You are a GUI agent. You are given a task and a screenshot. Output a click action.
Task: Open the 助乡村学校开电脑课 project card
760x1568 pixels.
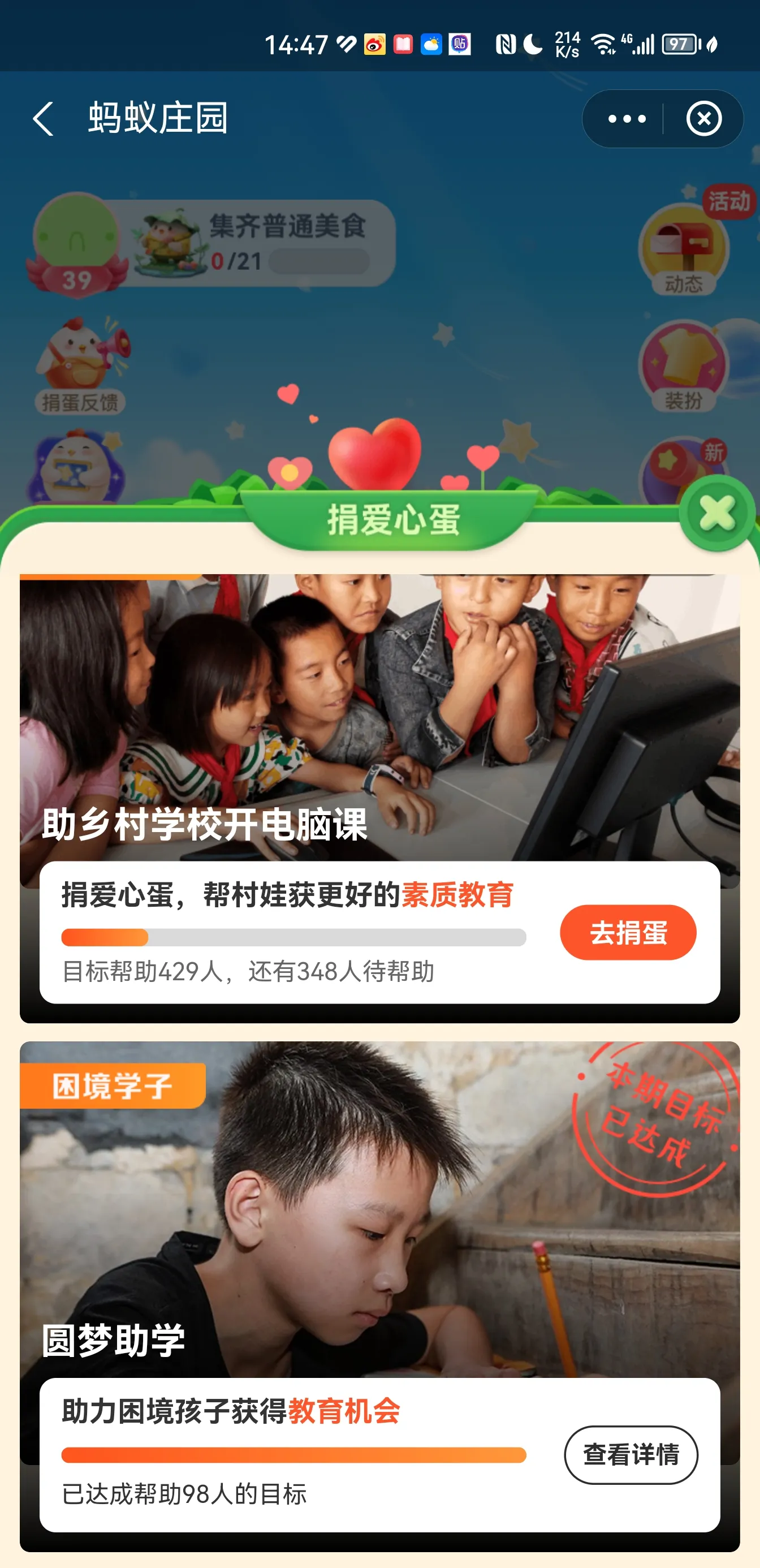[379, 718]
